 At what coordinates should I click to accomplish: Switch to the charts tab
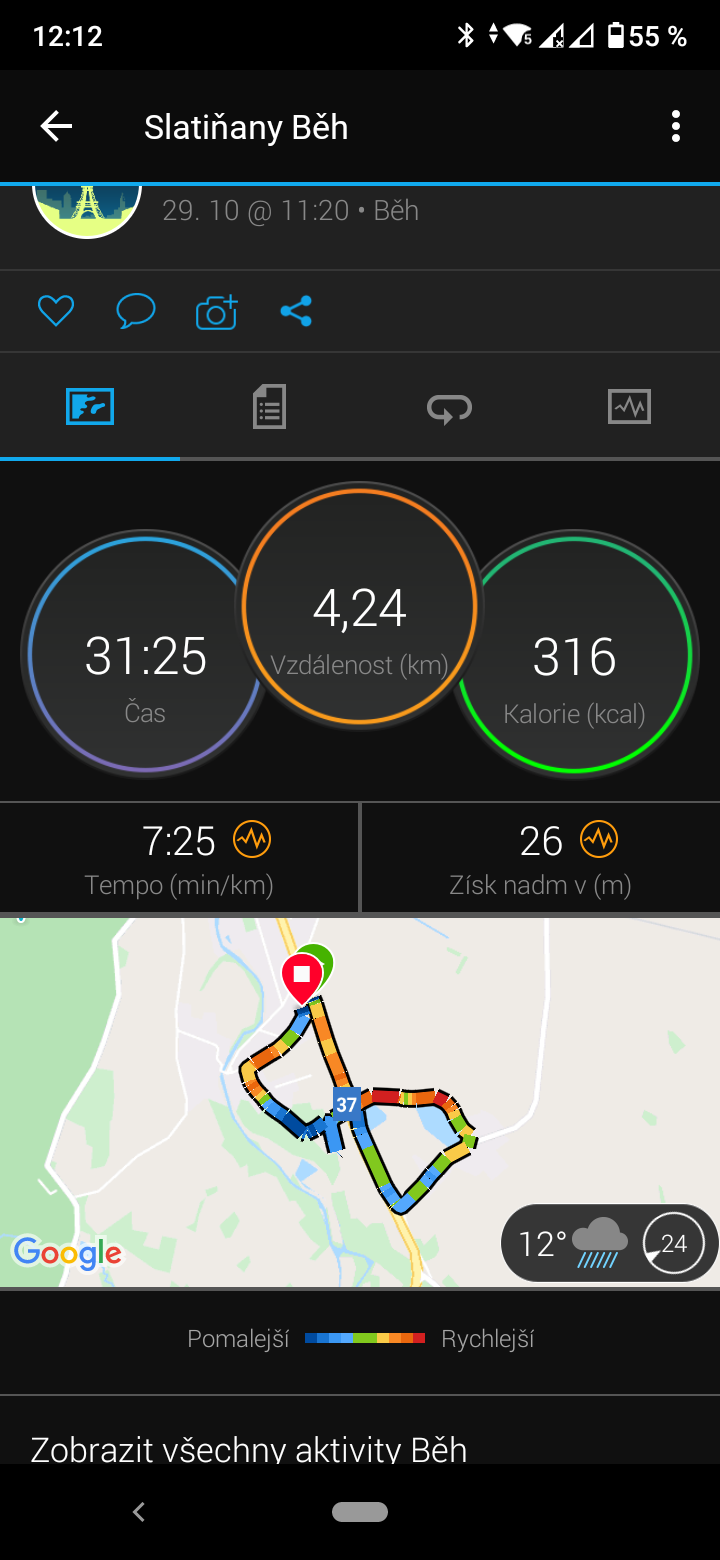(629, 407)
